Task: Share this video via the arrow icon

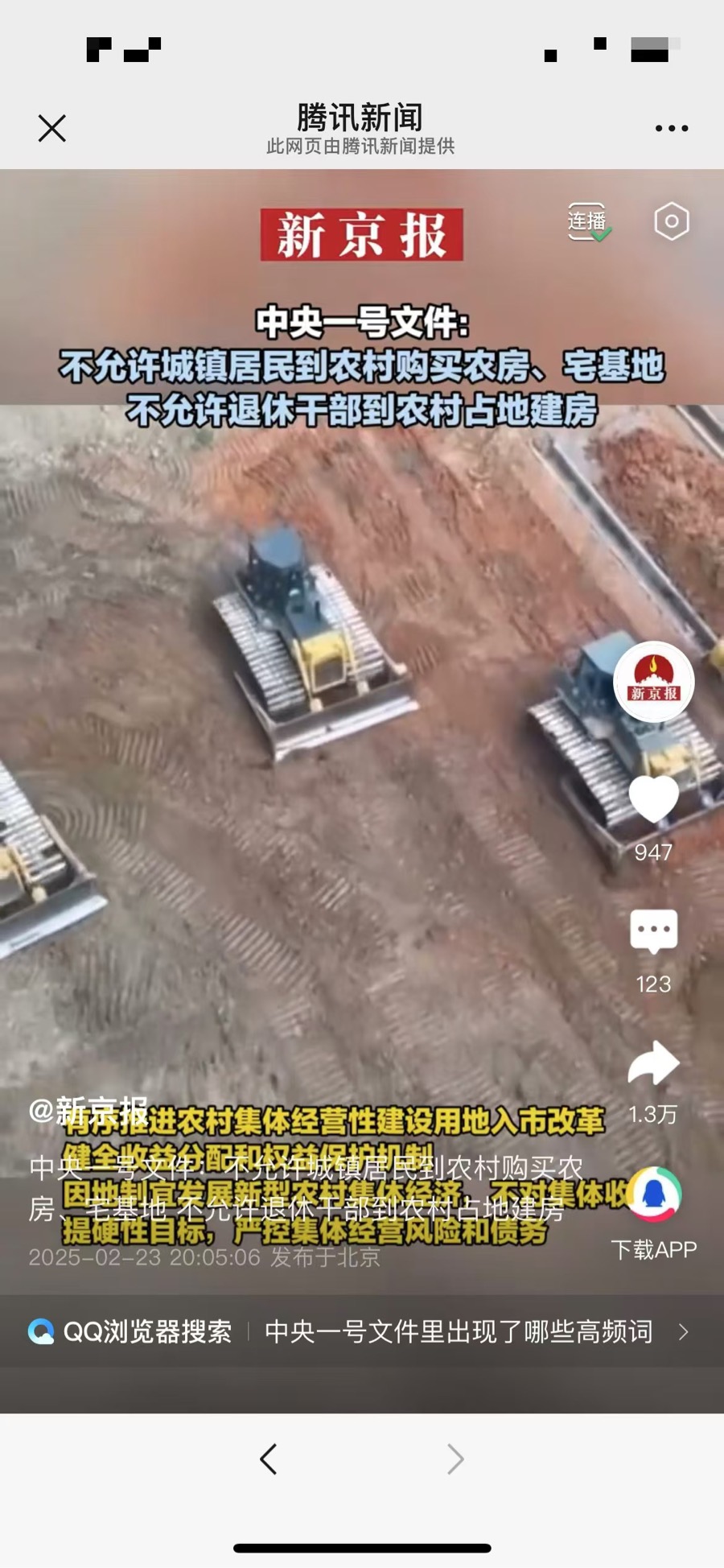Action: pyautogui.click(x=653, y=1063)
